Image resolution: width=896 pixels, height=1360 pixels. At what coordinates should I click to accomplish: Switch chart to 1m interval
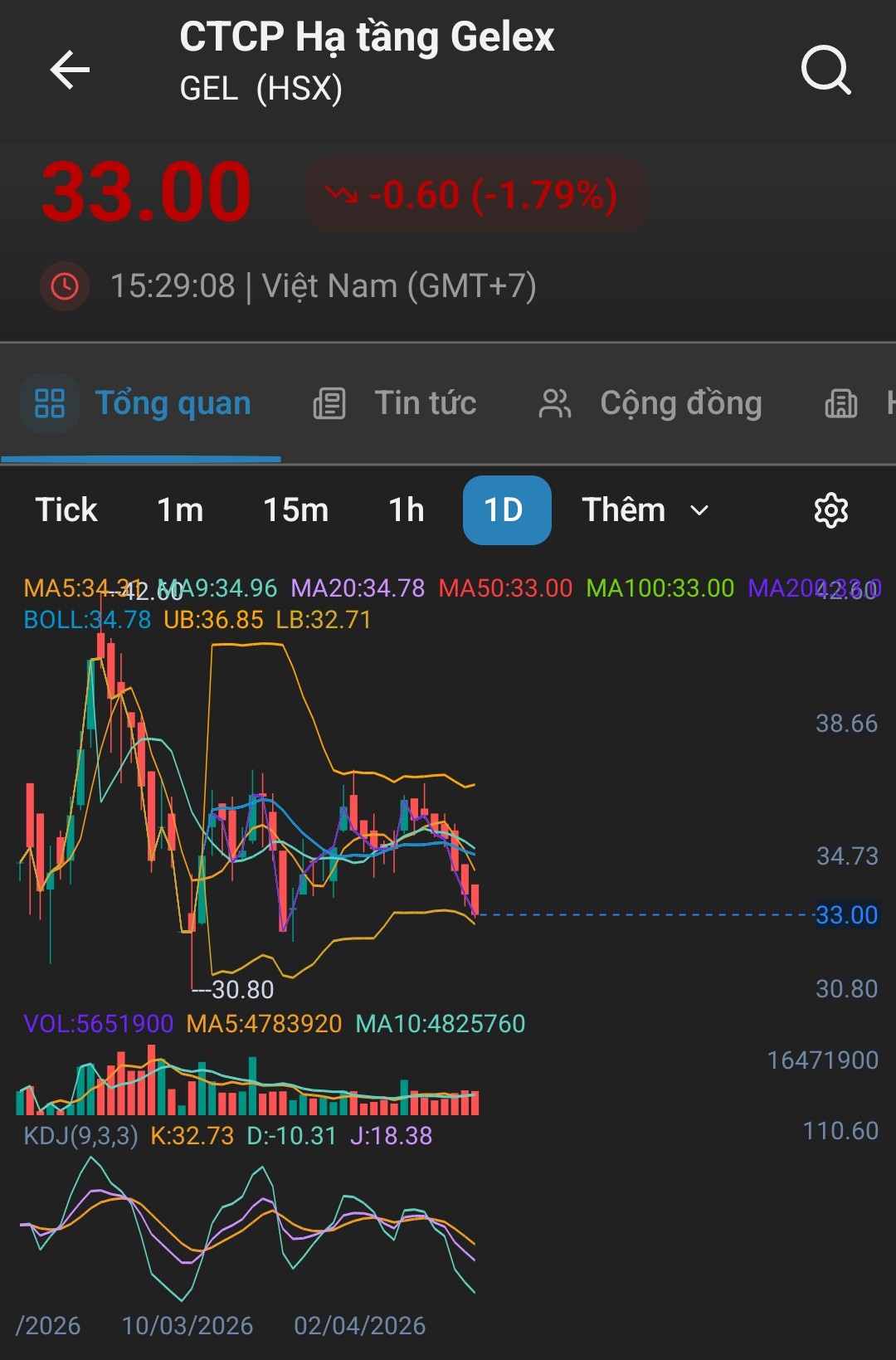(180, 510)
